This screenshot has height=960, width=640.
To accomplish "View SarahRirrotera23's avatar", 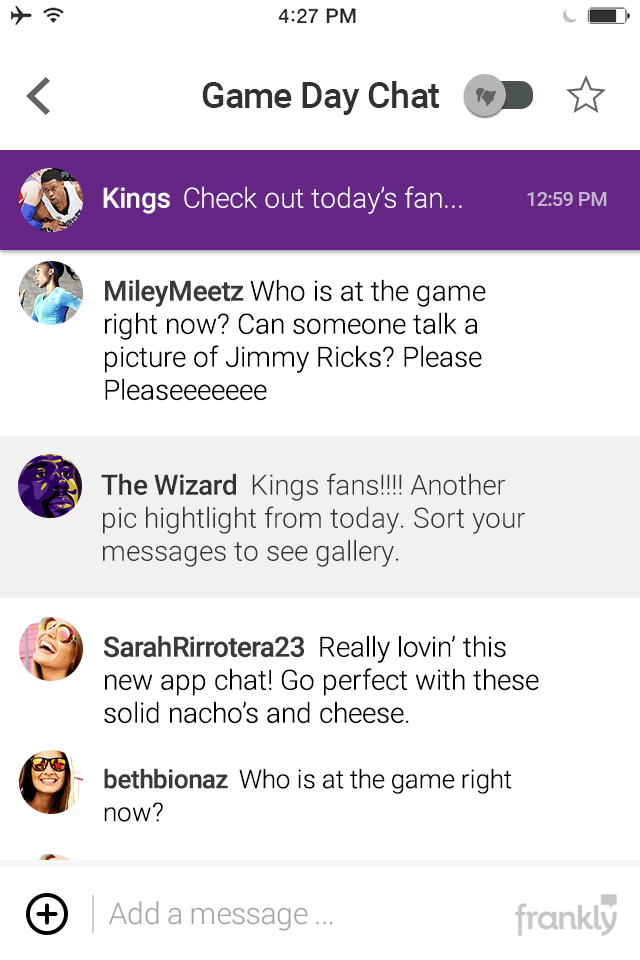I will 50,648.
